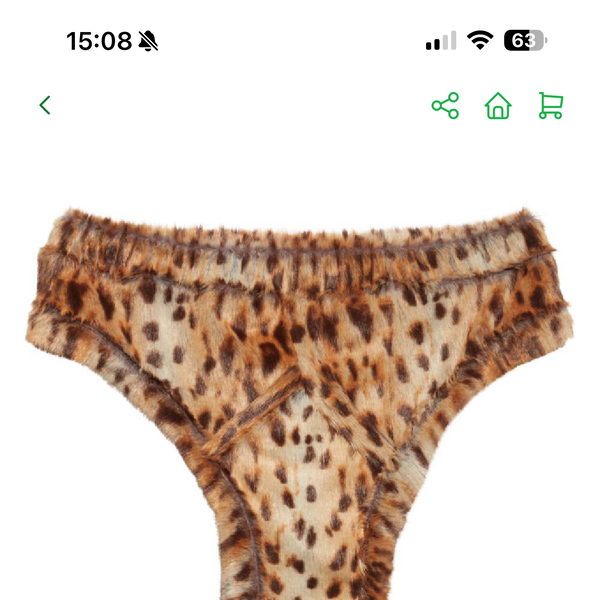Go to the home page
The height and width of the screenshot is (600, 600).
(498, 106)
